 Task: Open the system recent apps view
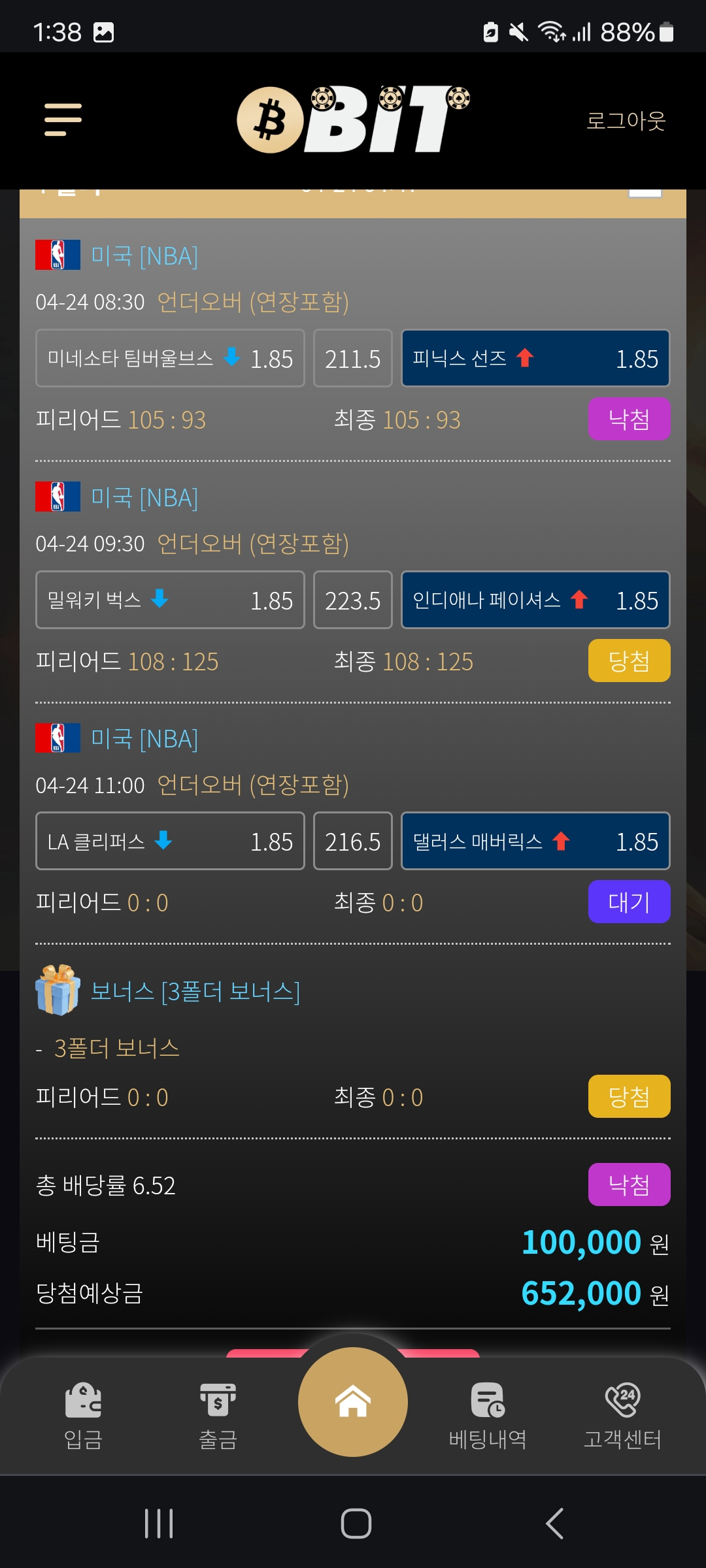point(159,1524)
